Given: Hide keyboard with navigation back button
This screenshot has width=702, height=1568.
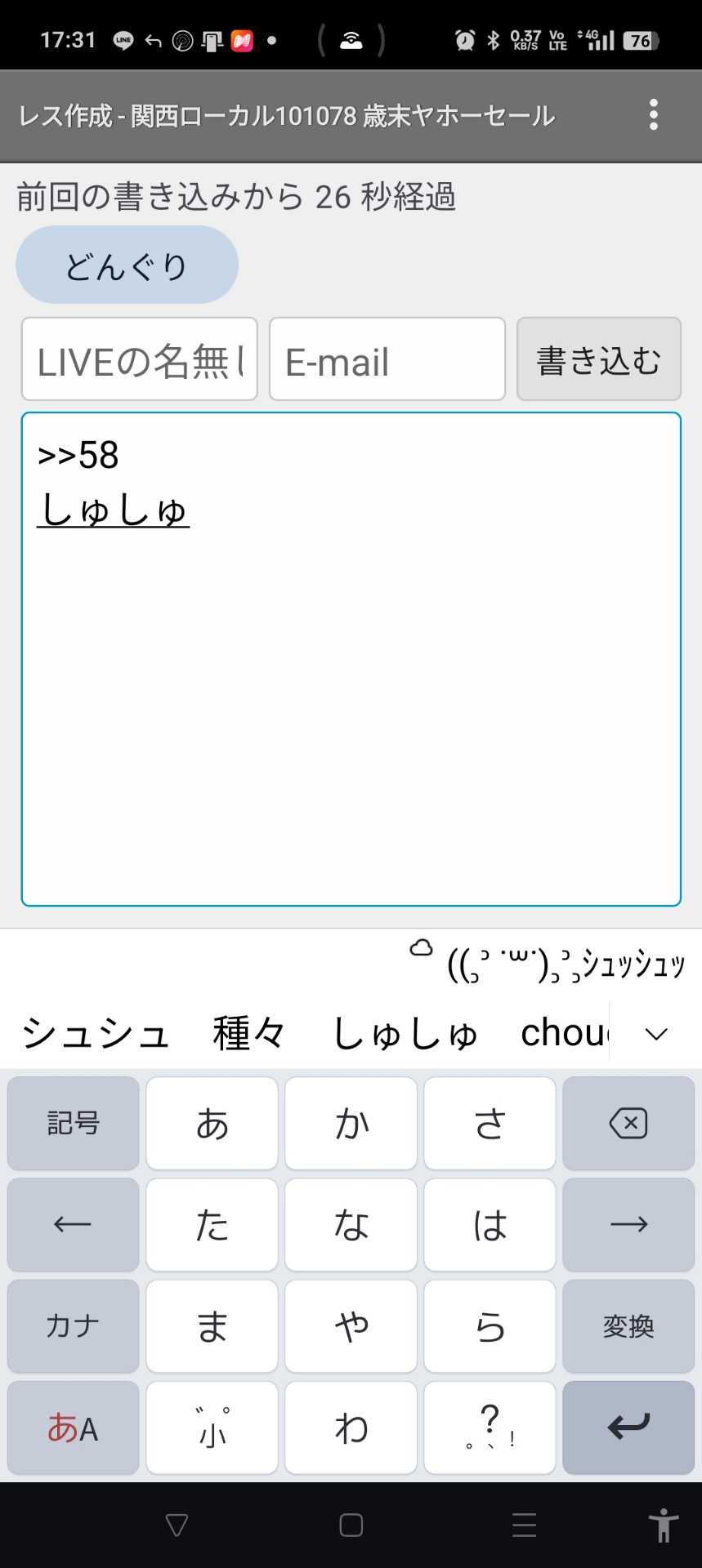Looking at the screenshot, I should click(x=177, y=1525).
